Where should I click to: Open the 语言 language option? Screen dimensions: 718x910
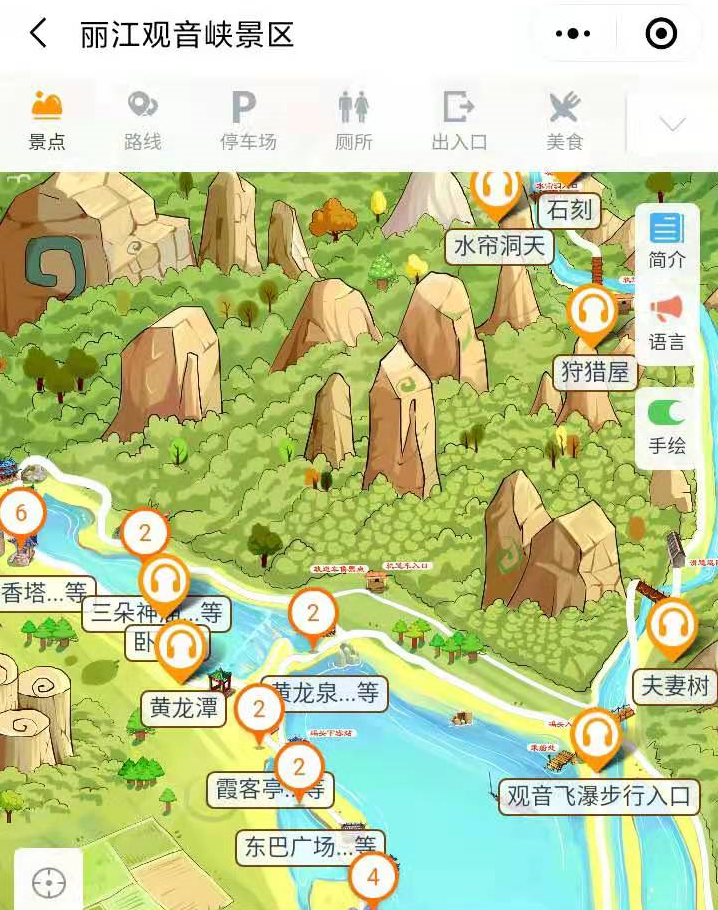[667, 323]
